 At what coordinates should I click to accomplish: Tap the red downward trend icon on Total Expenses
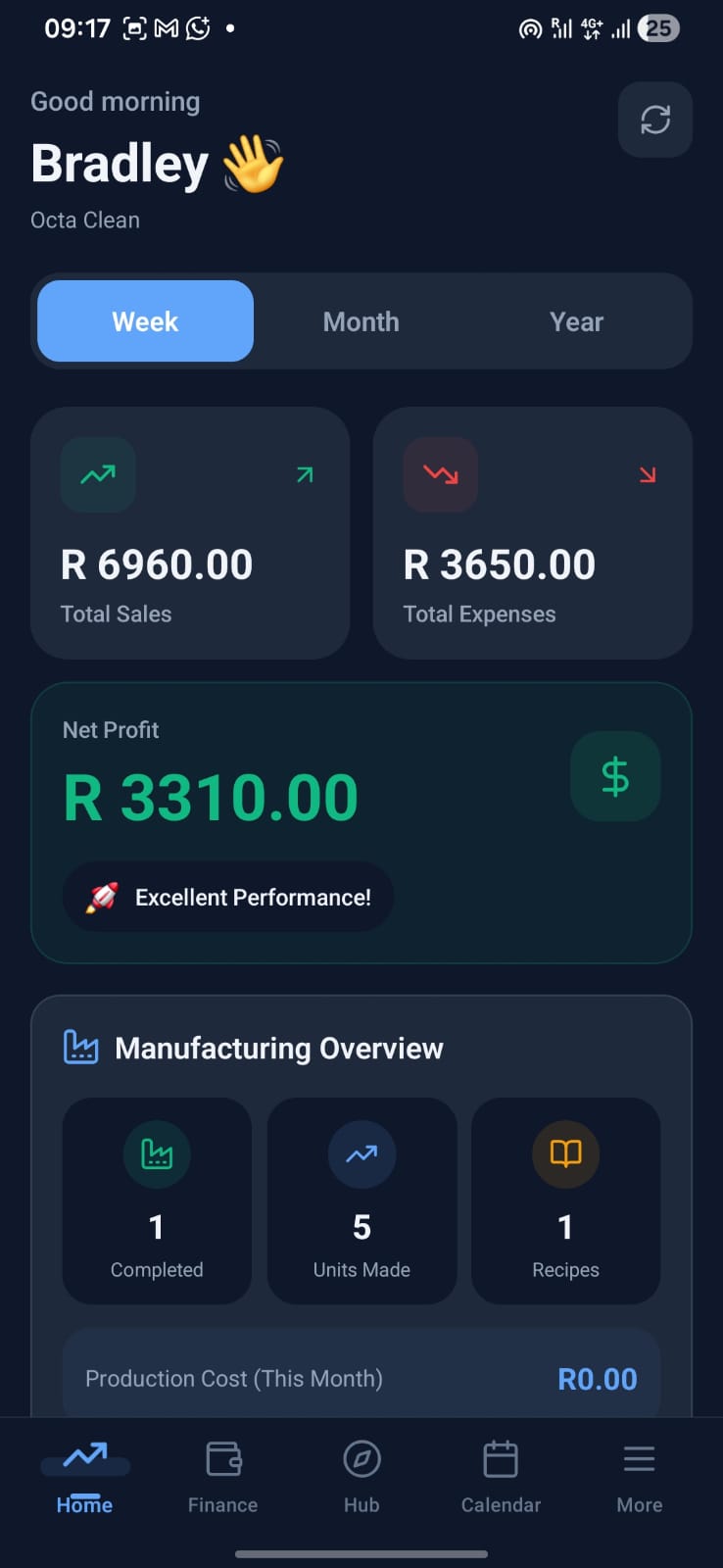(x=440, y=474)
